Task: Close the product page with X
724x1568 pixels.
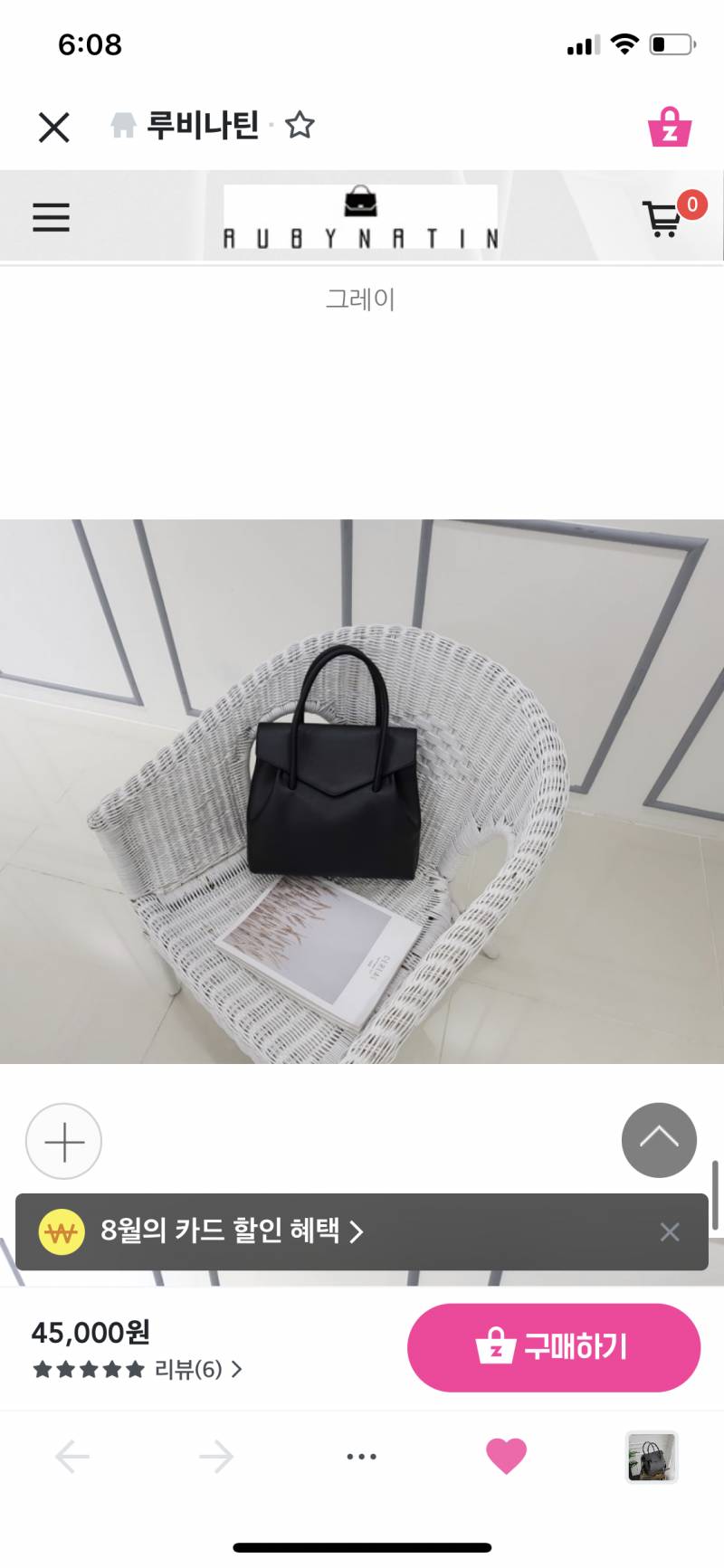Action: point(54,128)
